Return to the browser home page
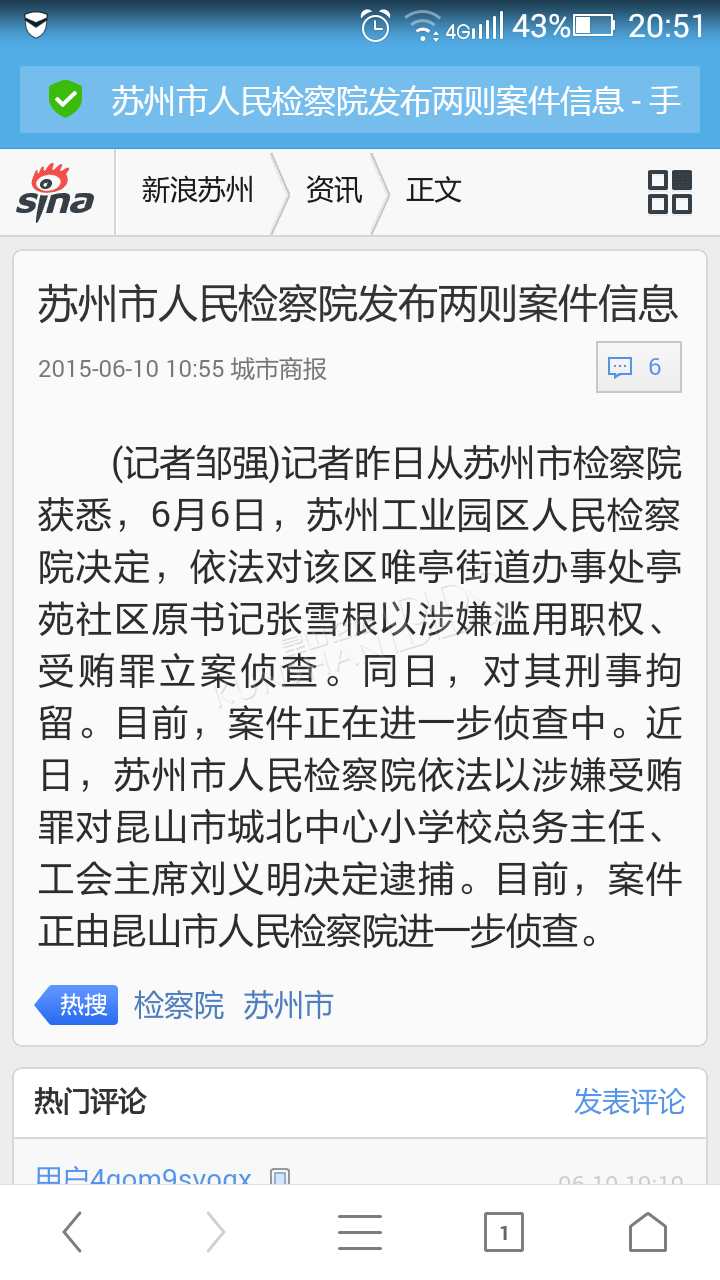720x1280 pixels. pyautogui.click(x=648, y=1232)
